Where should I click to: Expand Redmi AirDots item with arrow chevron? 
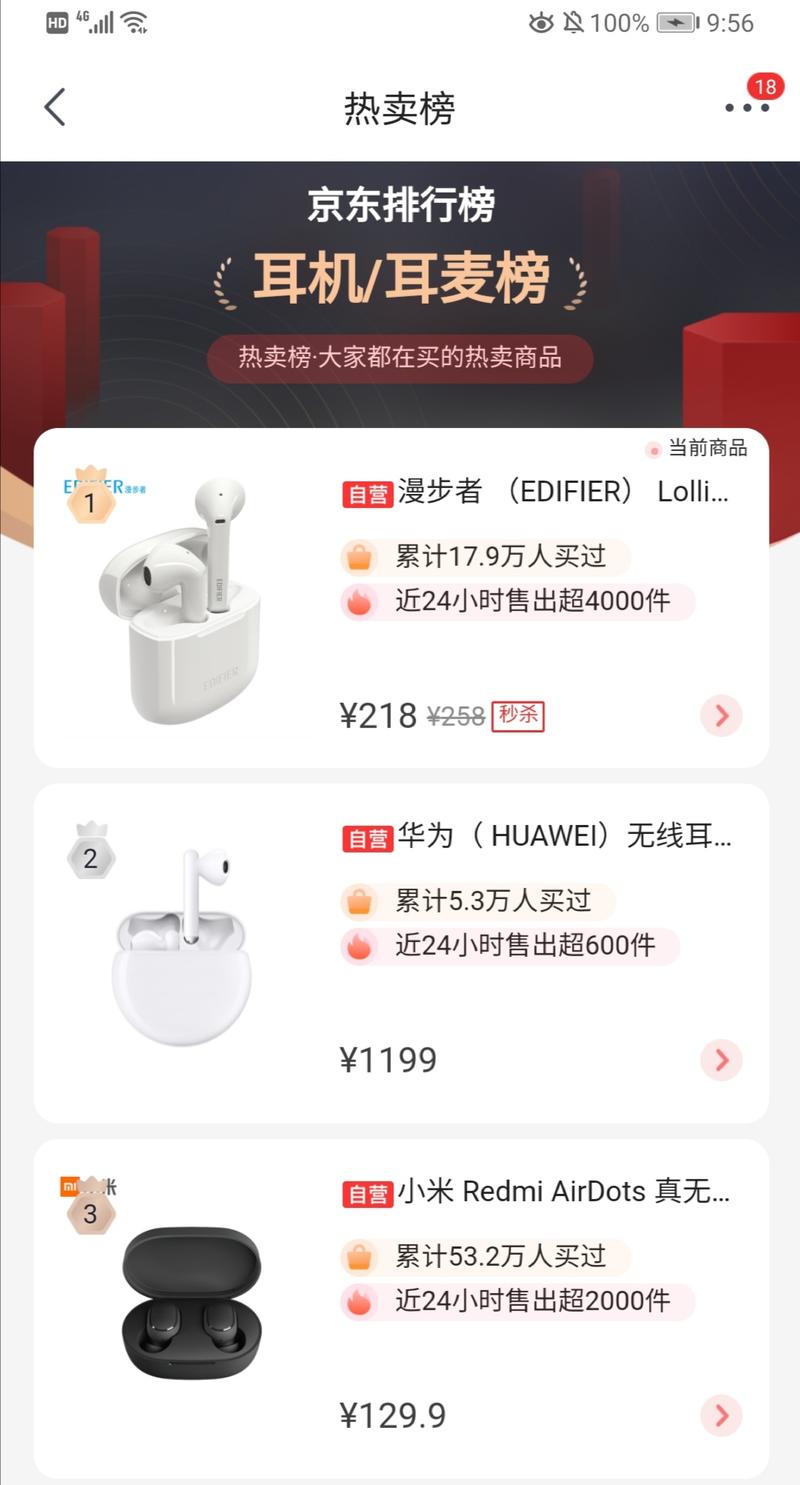[721, 1416]
